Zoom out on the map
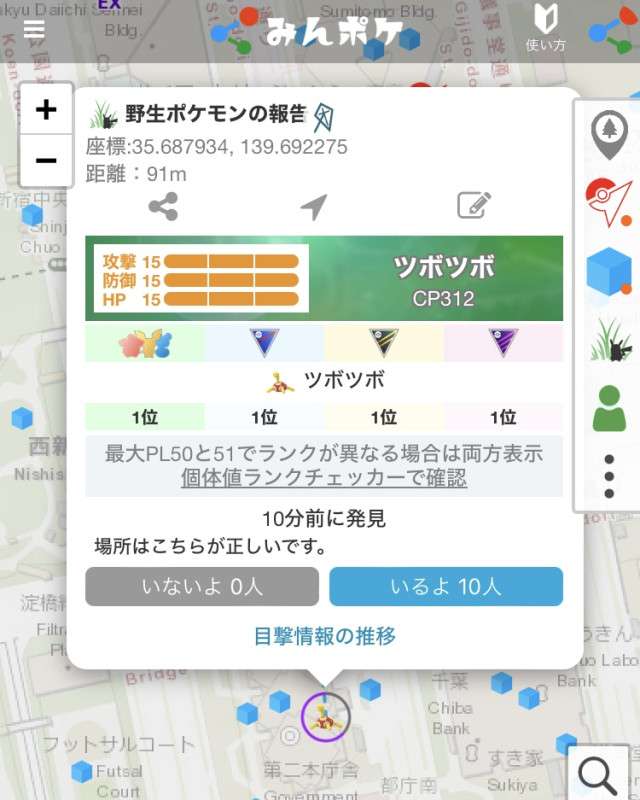The image size is (640, 800). (x=46, y=160)
